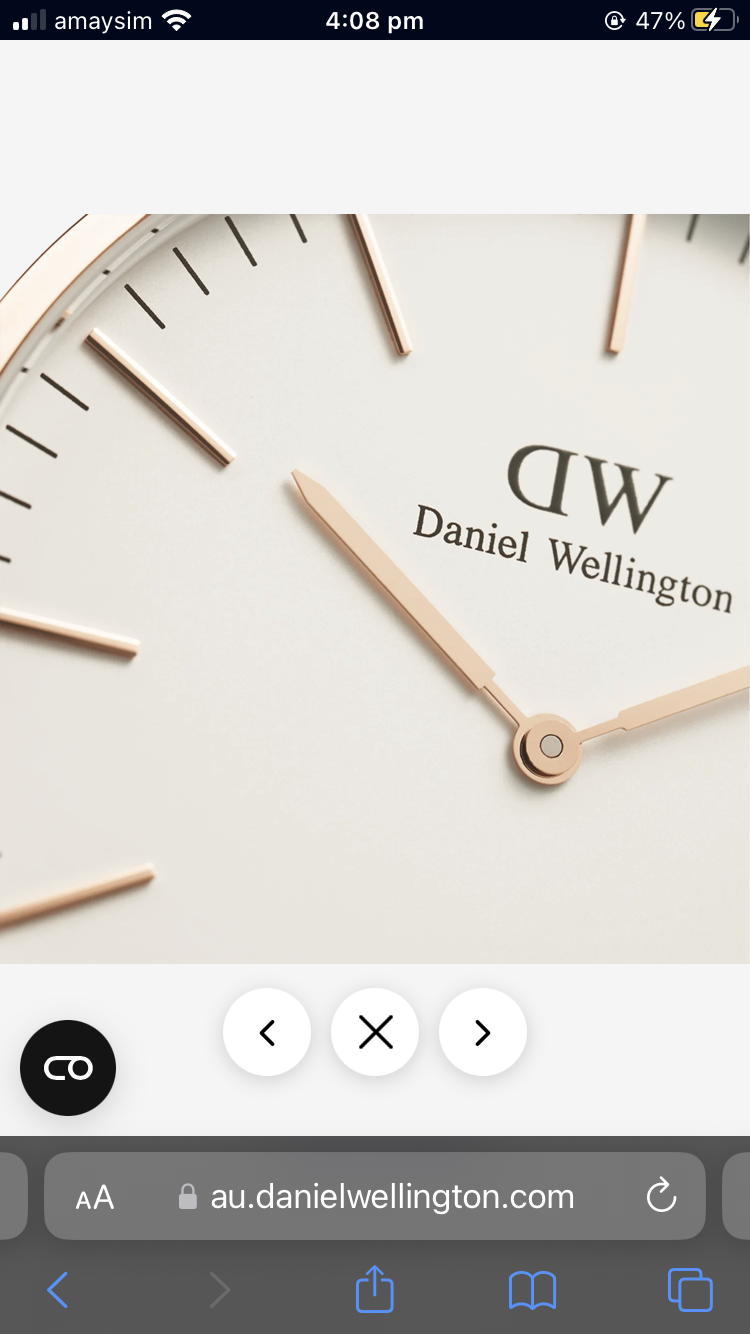
Task: Open the black chat widget button
Action: click(x=68, y=1068)
